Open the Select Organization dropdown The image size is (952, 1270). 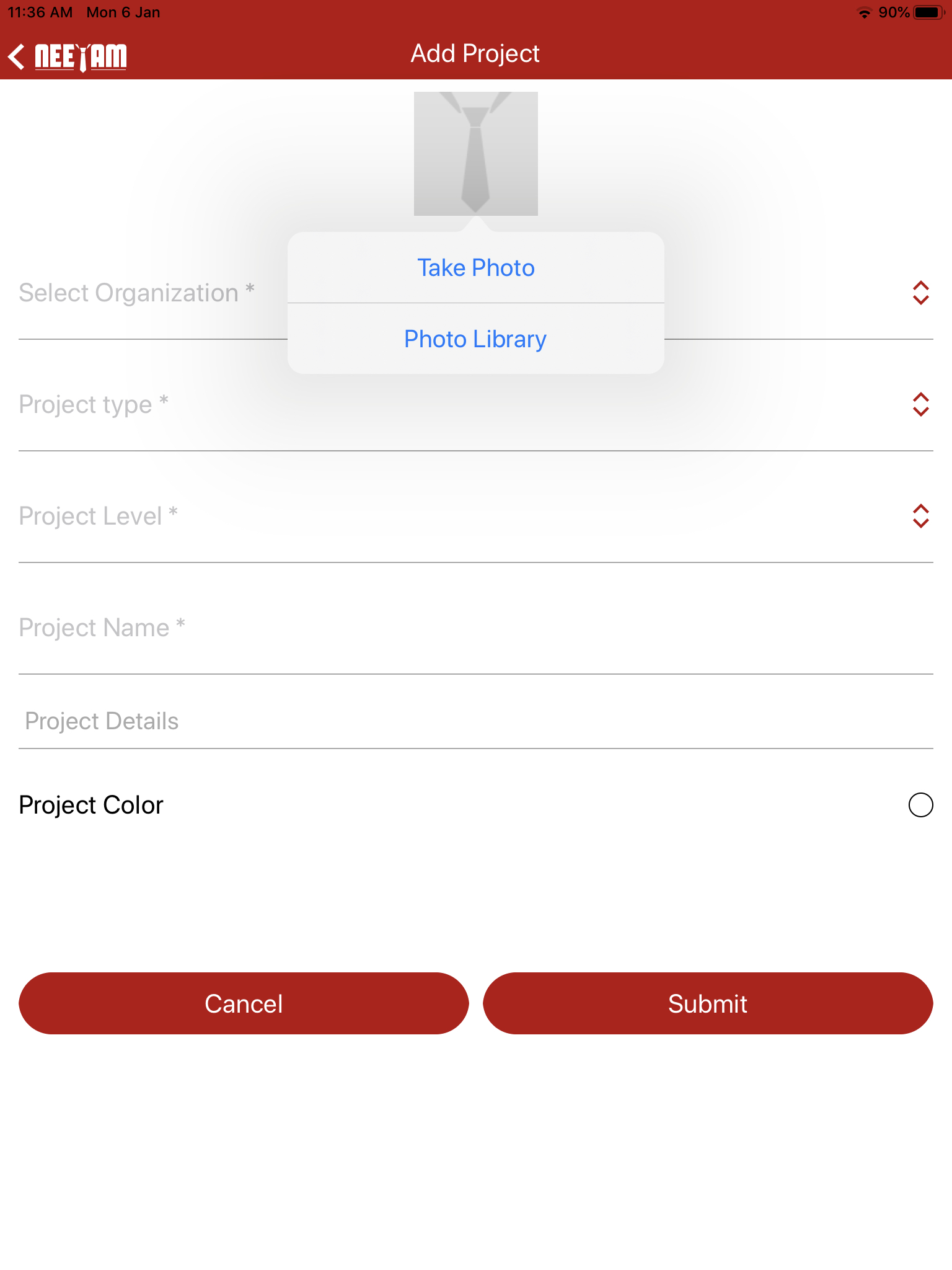click(920, 293)
